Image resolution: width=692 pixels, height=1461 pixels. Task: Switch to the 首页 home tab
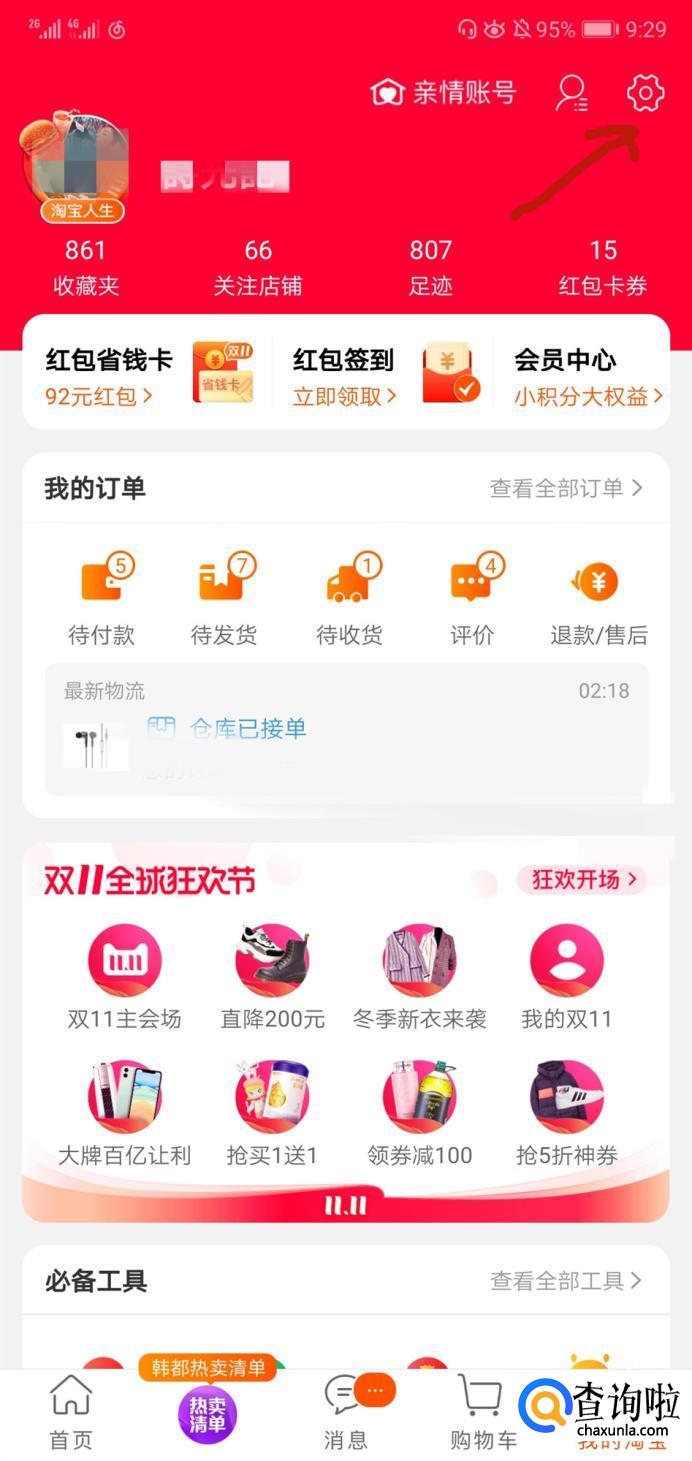(71, 1412)
